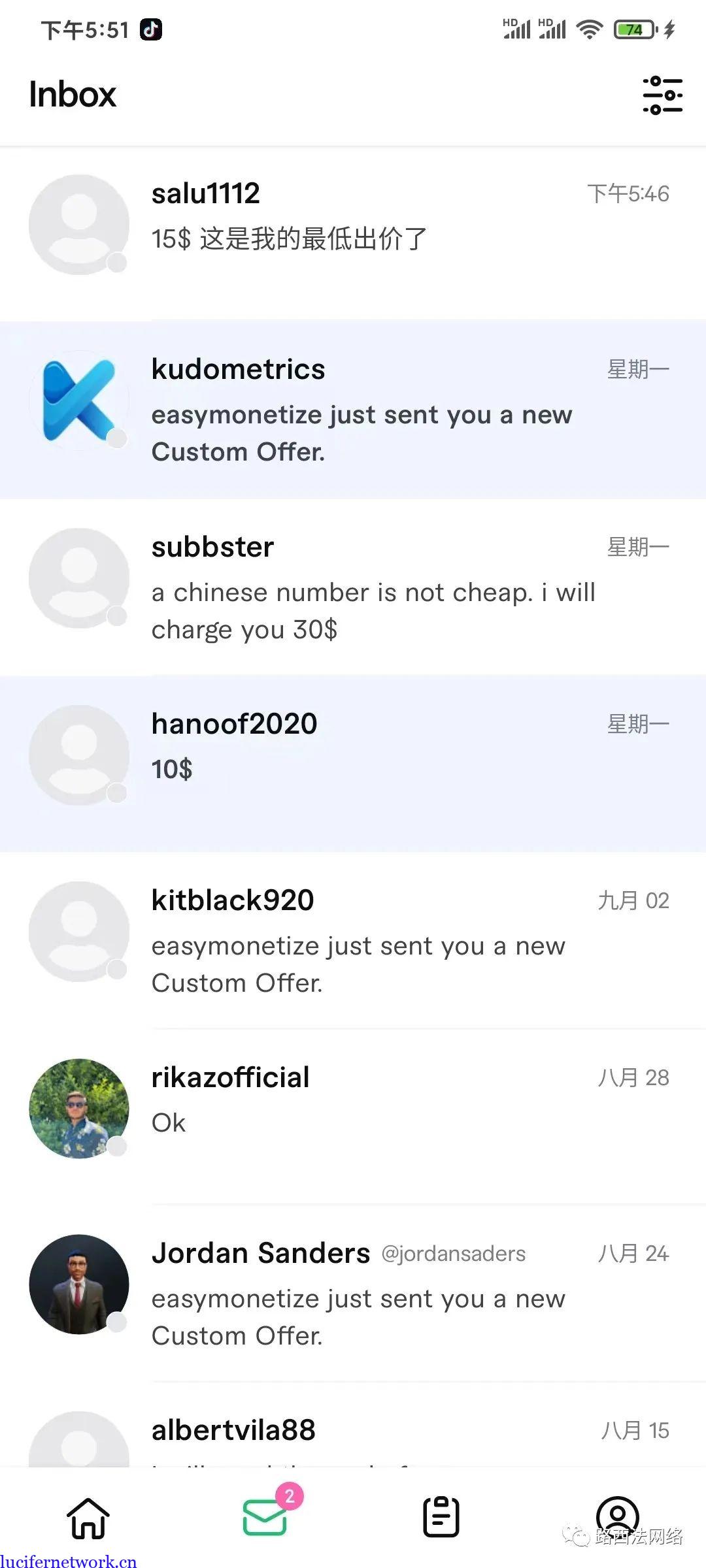
Task: Select the inbox envelope tab
Action: click(265, 1517)
